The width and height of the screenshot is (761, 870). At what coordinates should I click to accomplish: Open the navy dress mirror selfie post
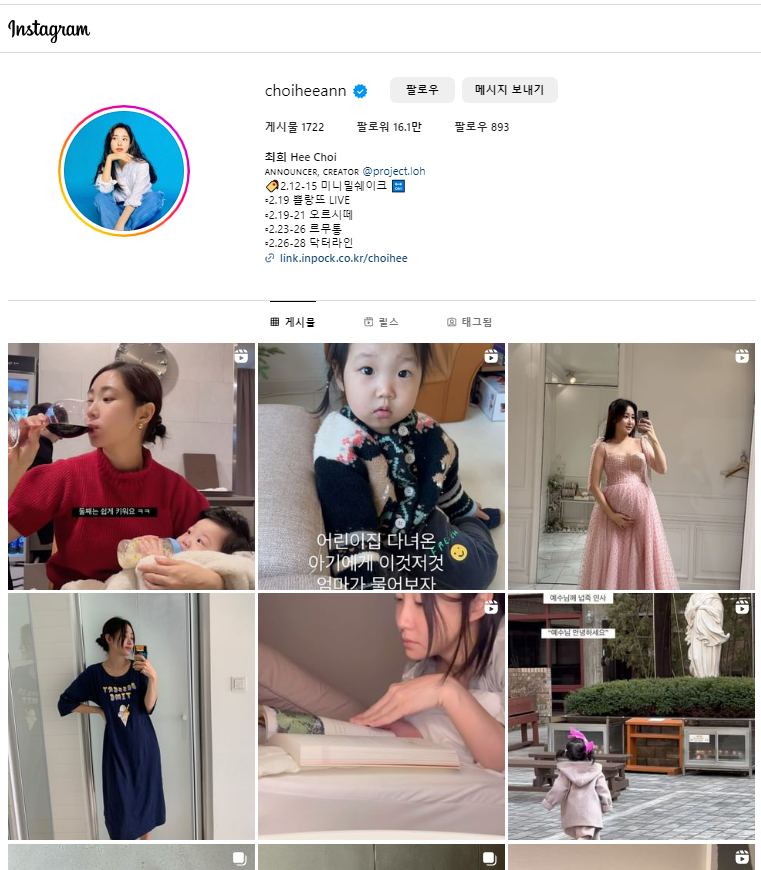tap(131, 716)
